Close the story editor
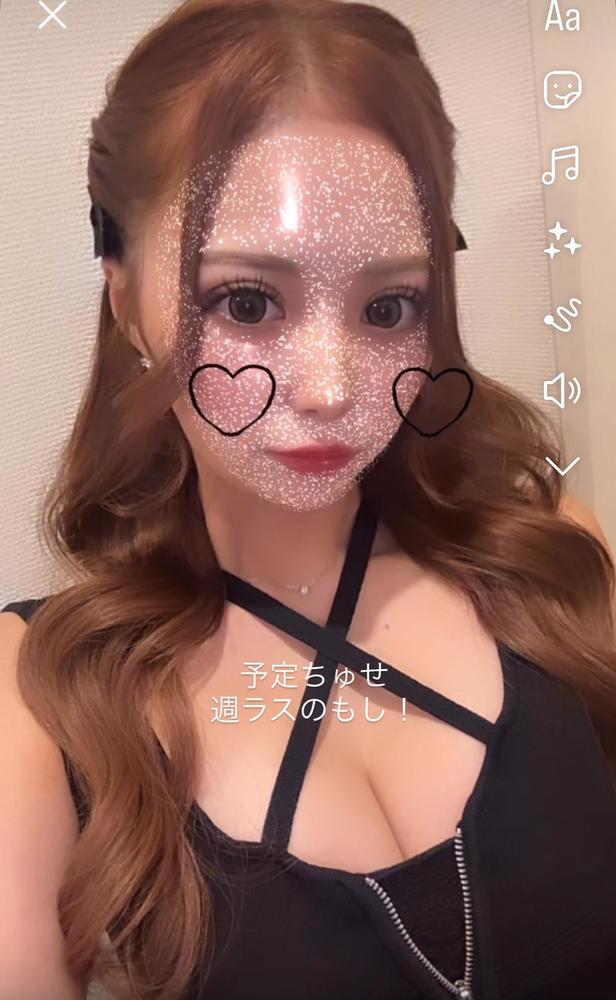The height and width of the screenshot is (1000, 616). tap(52, 16)
